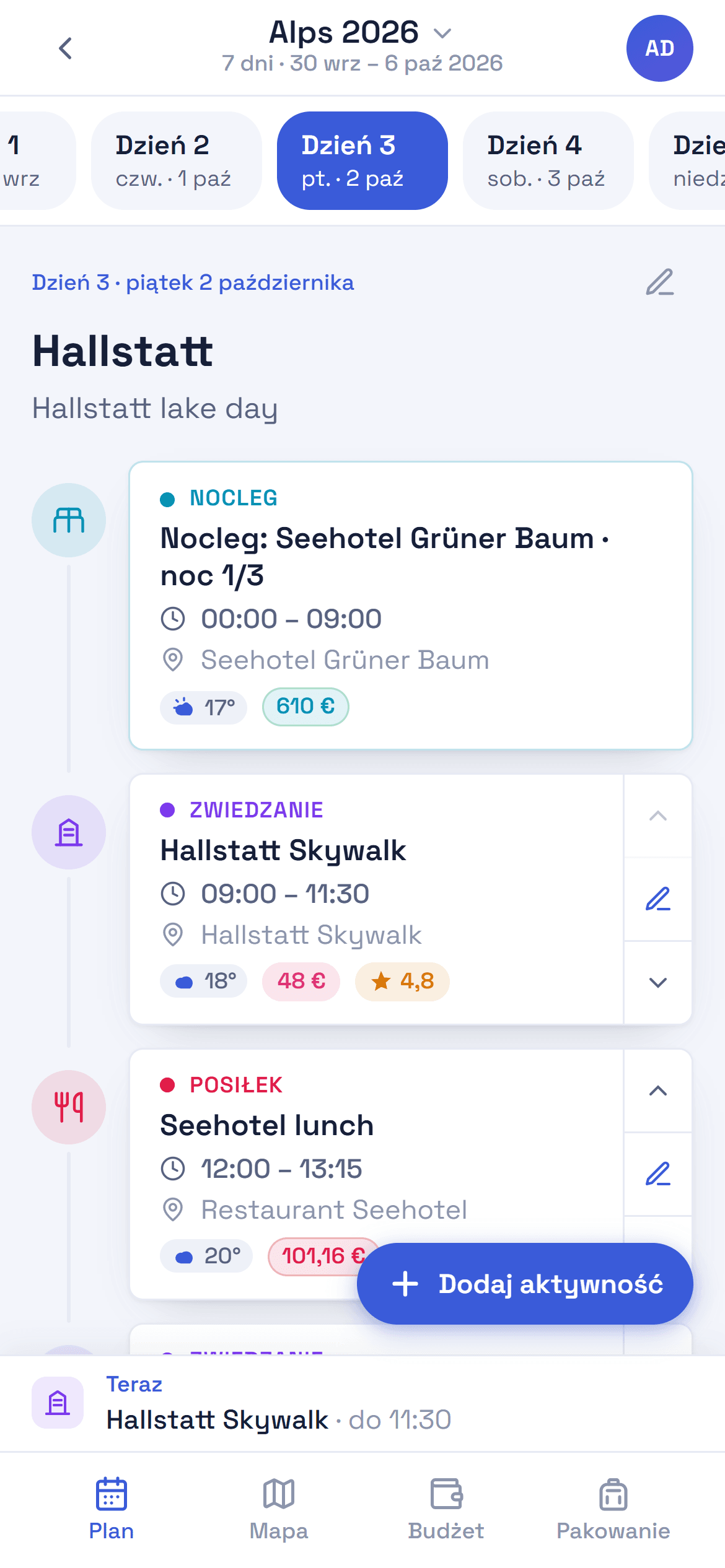Image resolution: width=725 pixels, height=1568 pixels.
Task: Open the Teraz Hallstatt Skywalk banner
Action: coord(362,1403)
